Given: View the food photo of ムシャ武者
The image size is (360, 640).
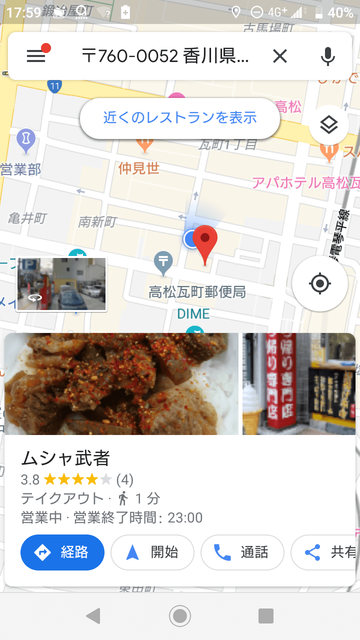Looking at the screenshot, I should pos(121,384).
